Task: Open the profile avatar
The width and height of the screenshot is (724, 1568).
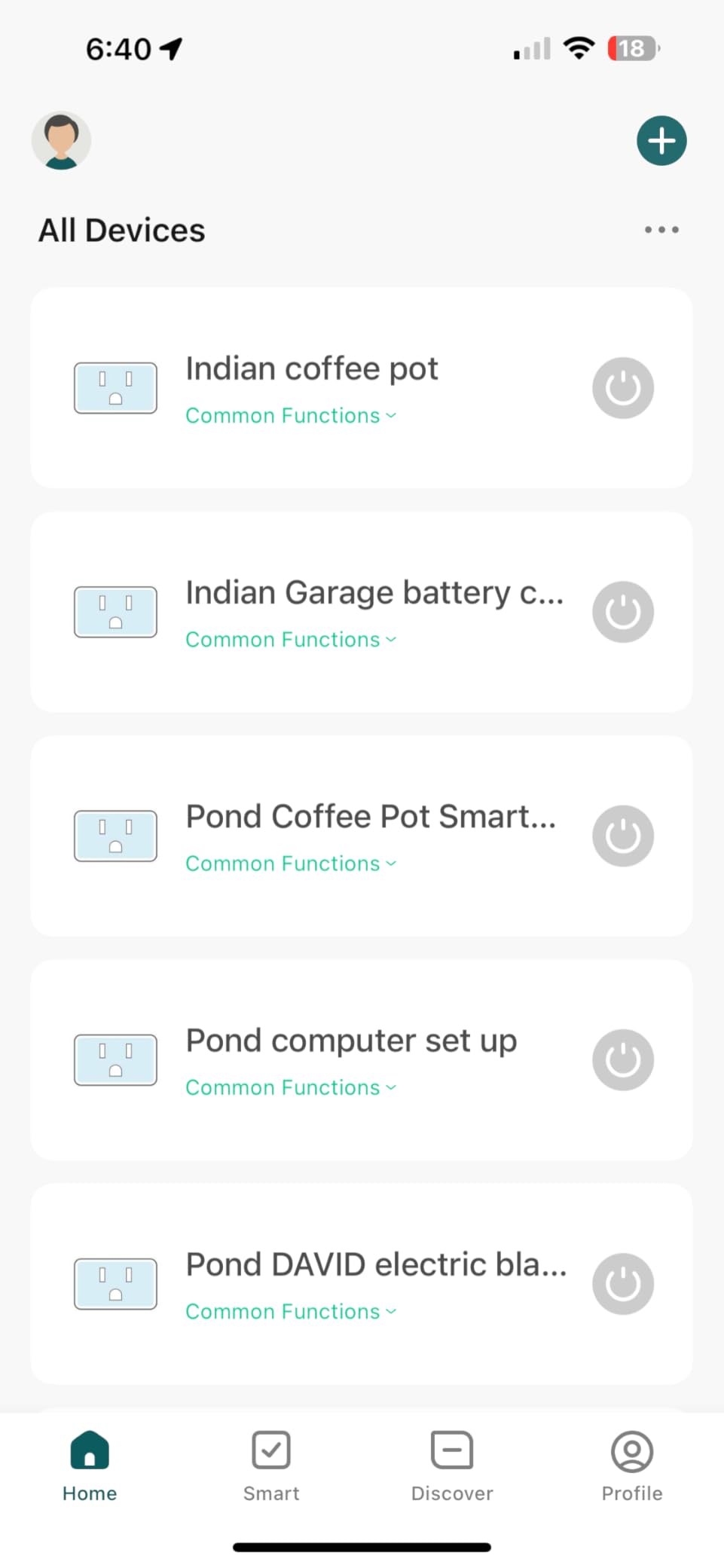Action: (61, 141)
